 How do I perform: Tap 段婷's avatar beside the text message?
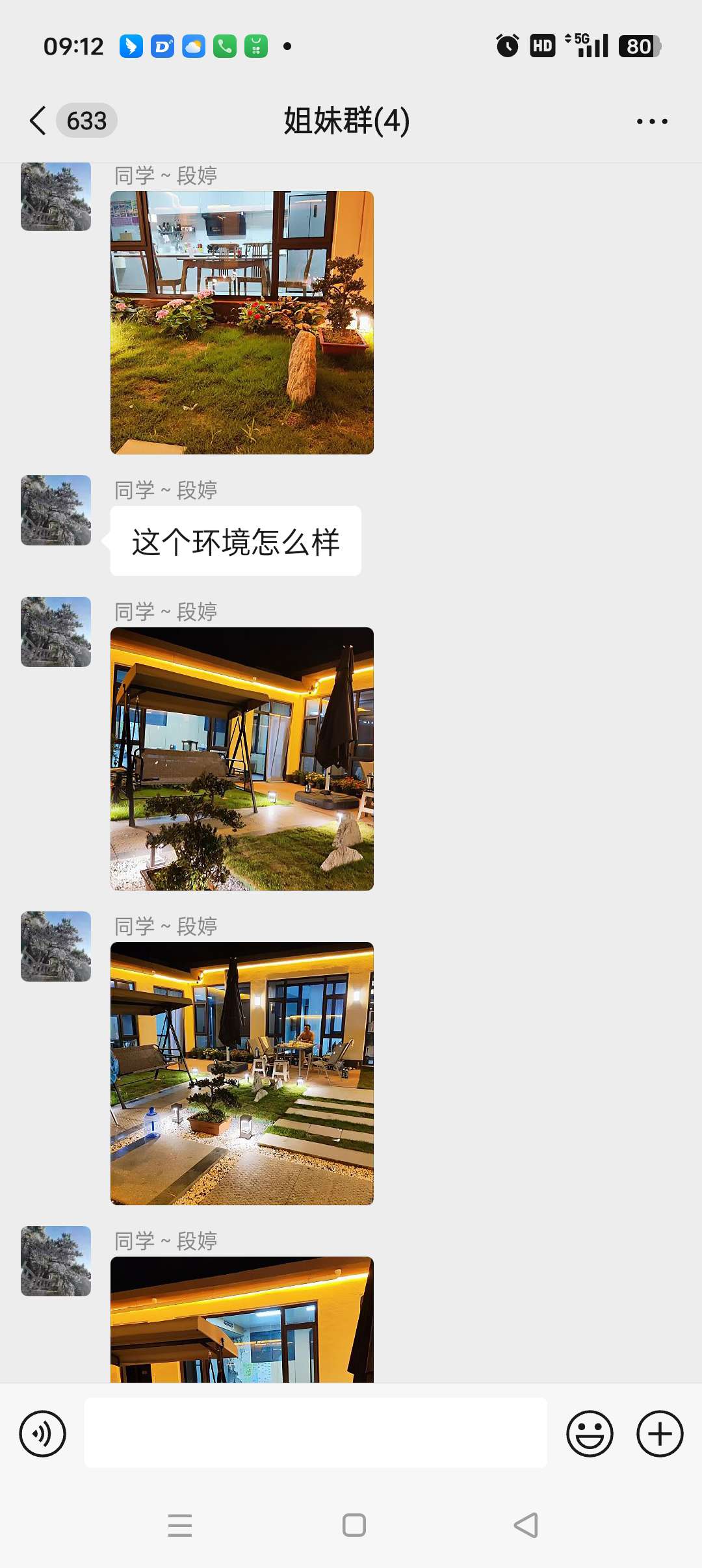[x=56, y=510]
